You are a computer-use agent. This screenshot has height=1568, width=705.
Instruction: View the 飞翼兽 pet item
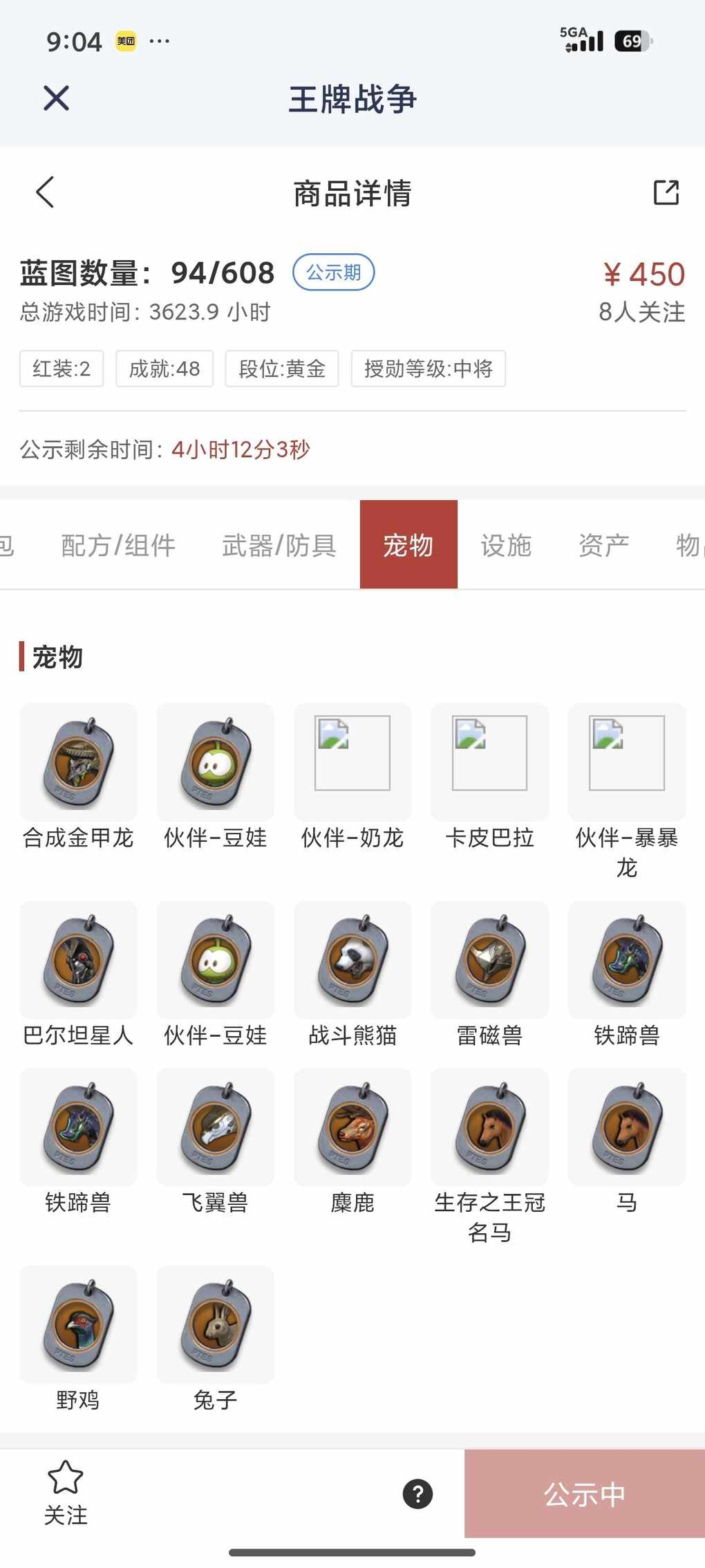click(x=215, y=1127)
